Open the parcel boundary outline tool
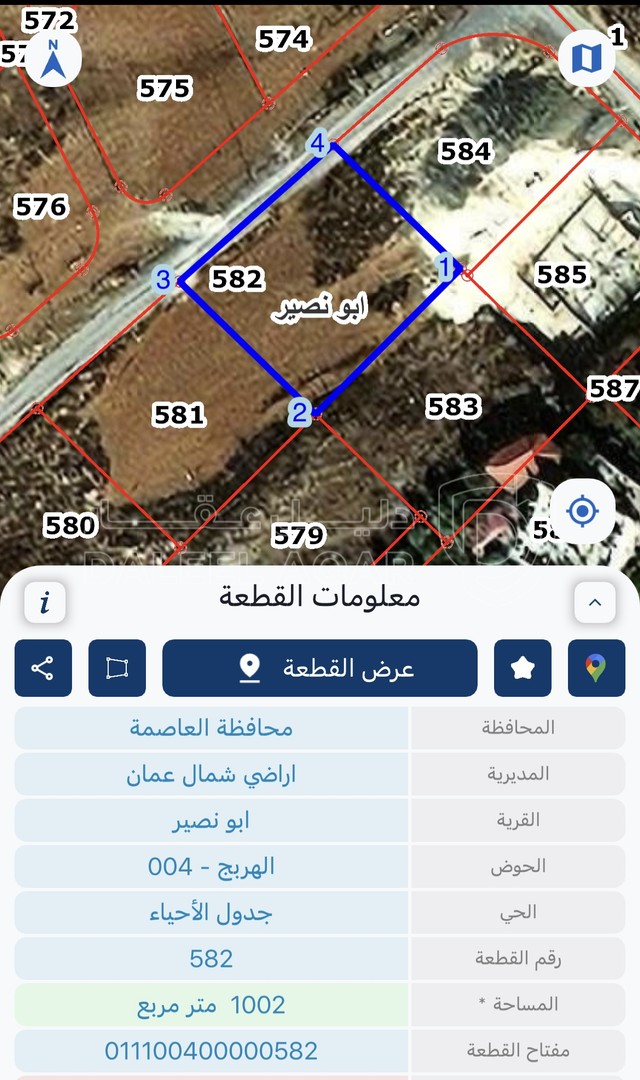 117,668
